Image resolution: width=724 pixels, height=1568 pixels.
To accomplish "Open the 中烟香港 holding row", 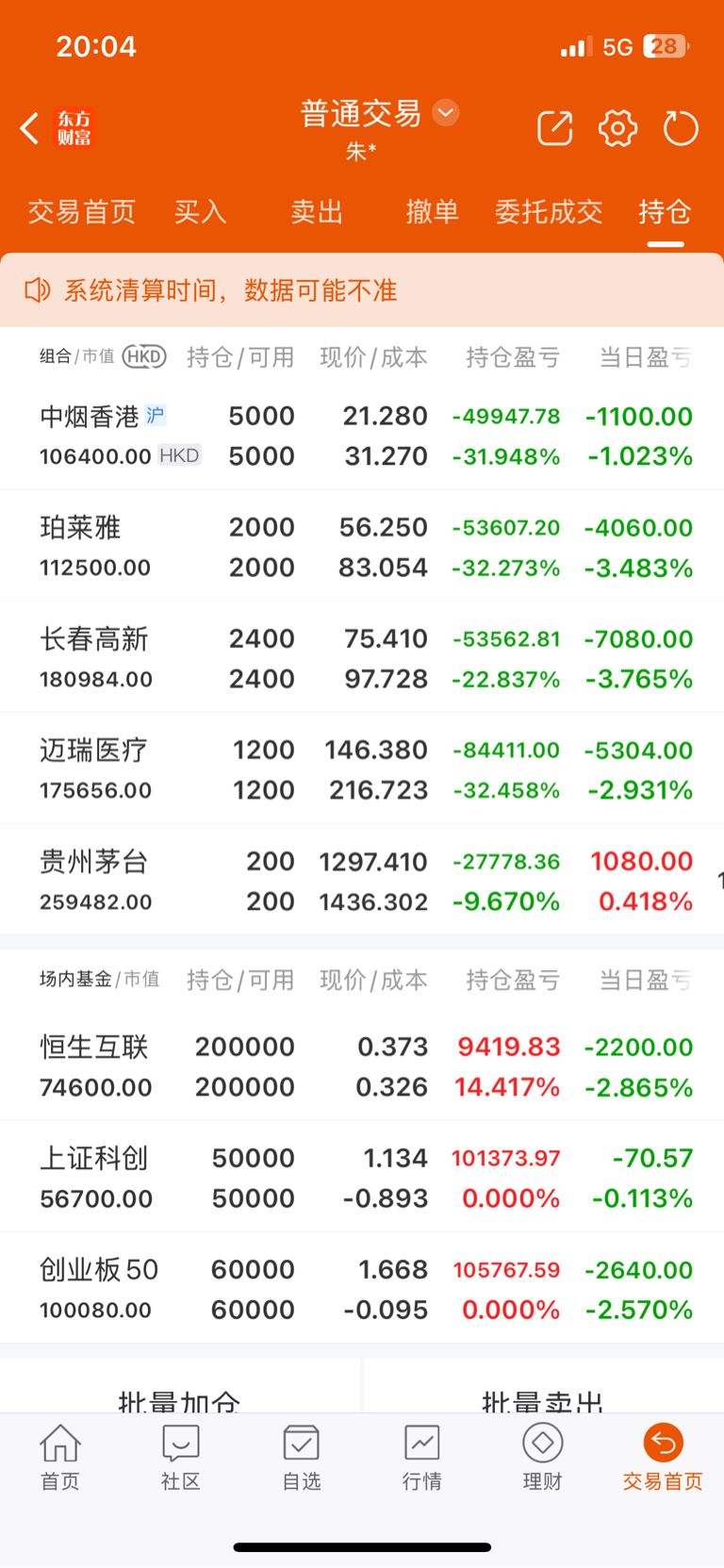I will click(x=362, y=436).
